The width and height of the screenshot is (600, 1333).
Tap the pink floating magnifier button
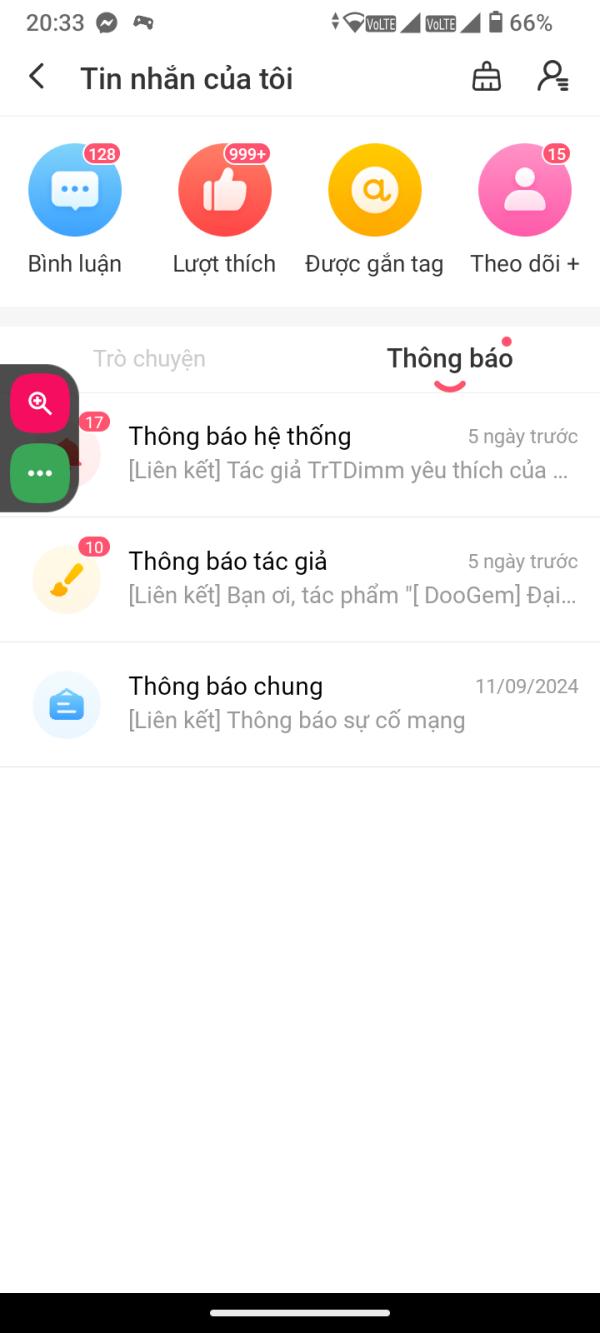point(40,403)
